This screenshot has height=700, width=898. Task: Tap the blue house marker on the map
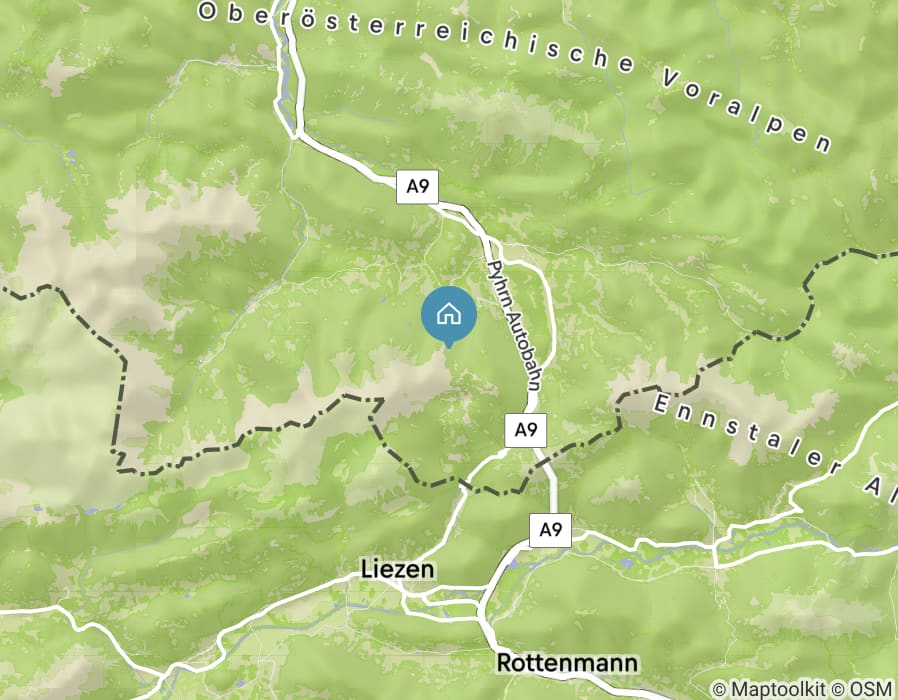pyautogui.click(x=449, y=315)
